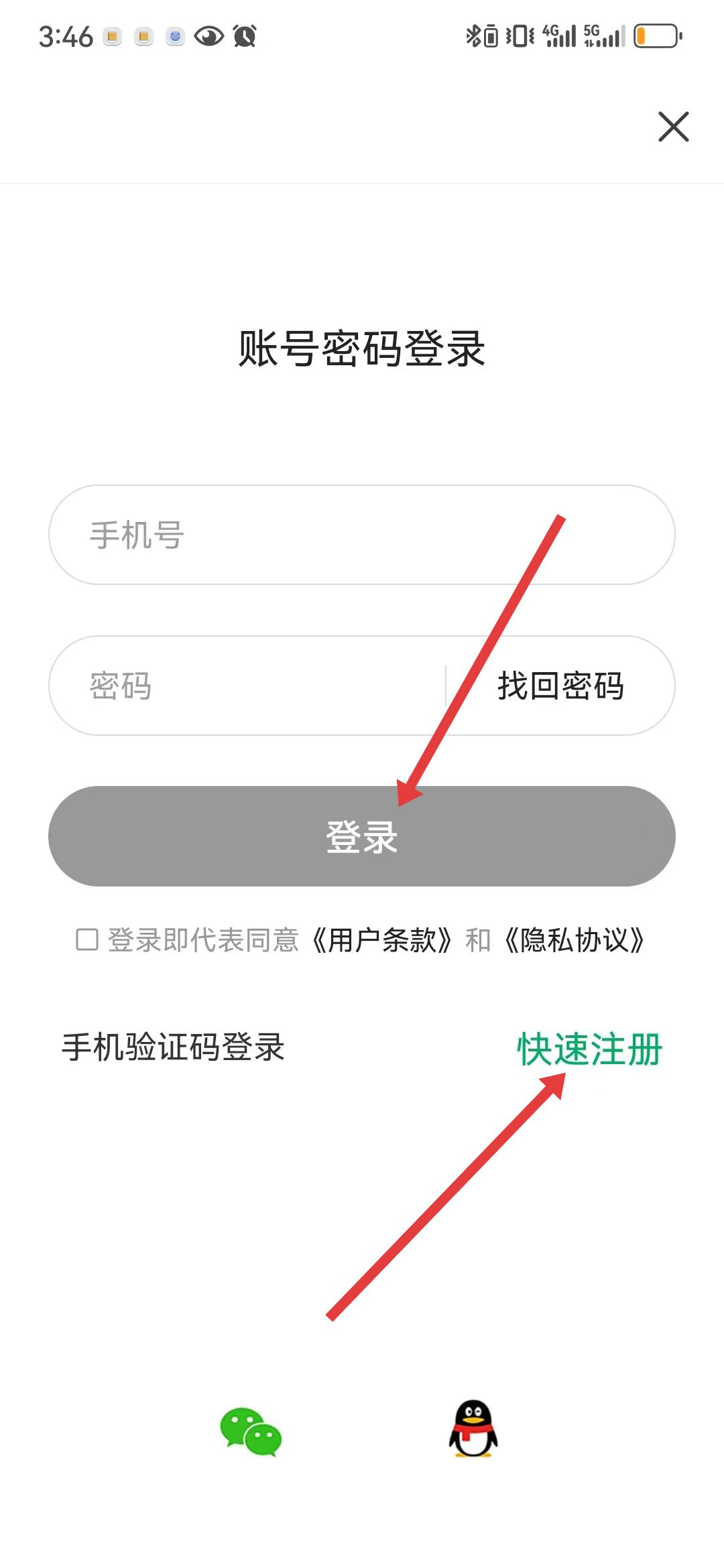Screen dimensions: 724x1568
Task: Tap the gray 登录 login button
Action: tap(362, 836)
